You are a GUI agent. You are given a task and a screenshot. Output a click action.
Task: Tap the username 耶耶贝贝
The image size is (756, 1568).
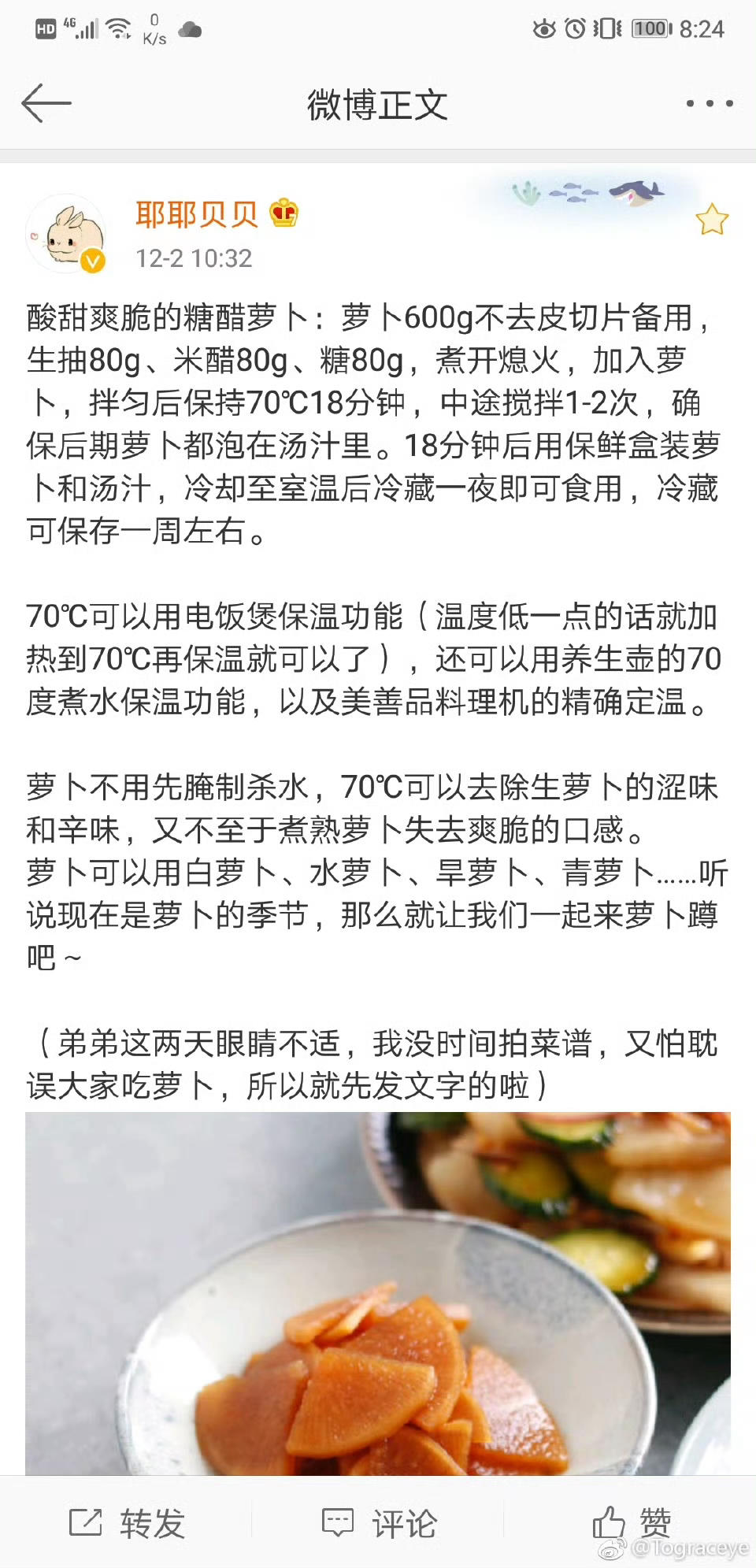click(197, 213)
